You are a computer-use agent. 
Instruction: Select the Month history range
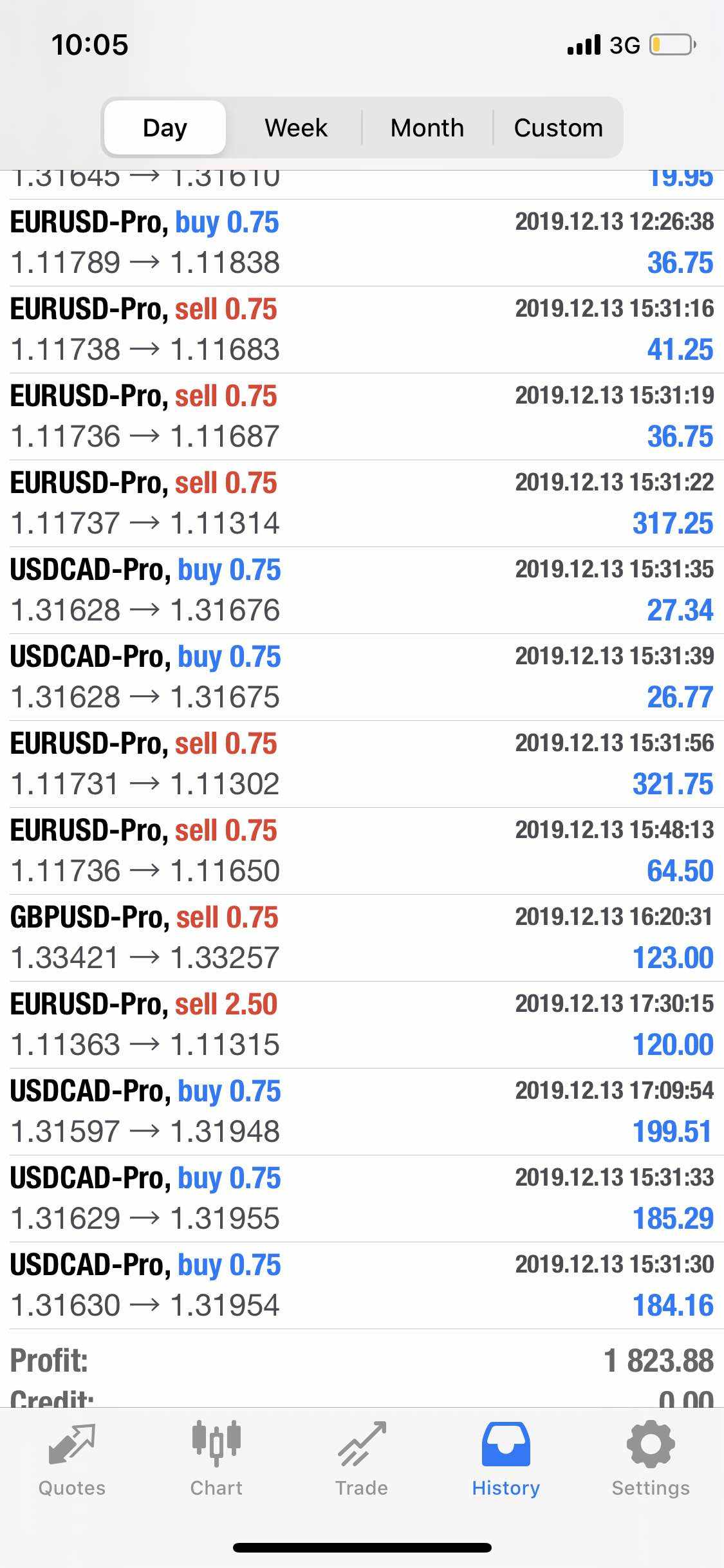(x=427, y=127)
